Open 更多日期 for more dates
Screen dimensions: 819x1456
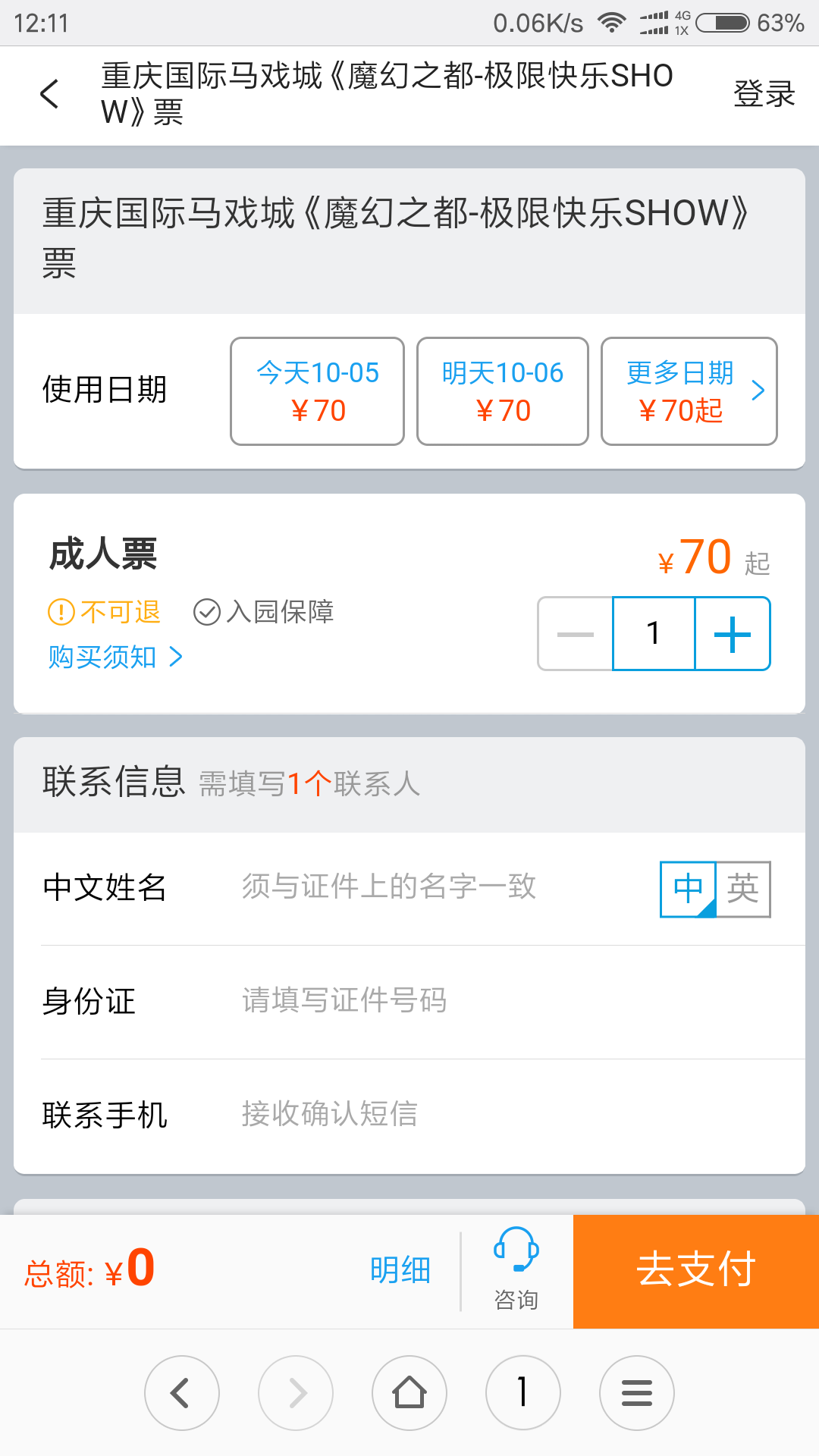689,391
